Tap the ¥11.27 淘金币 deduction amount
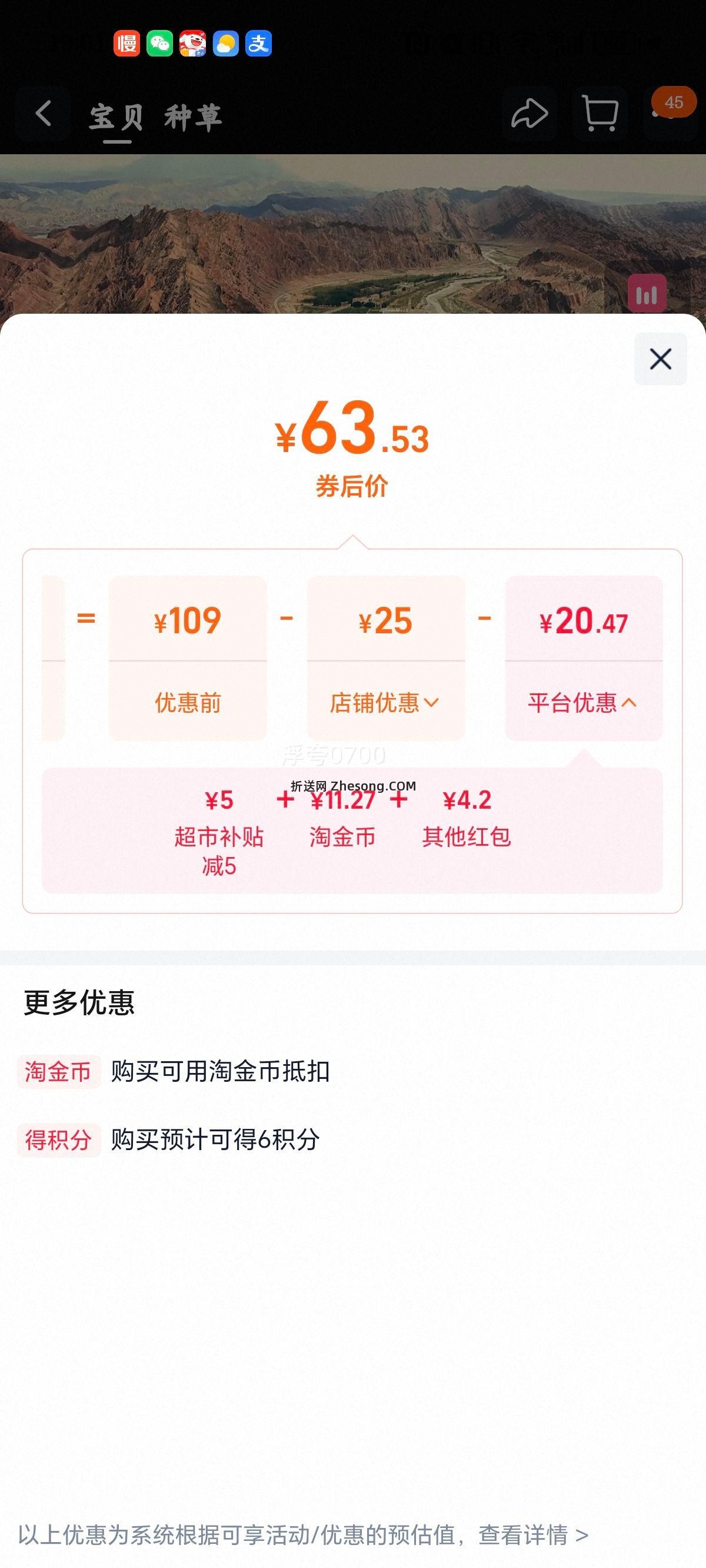Screen dimensions: 706x1568 click(342, 802)
